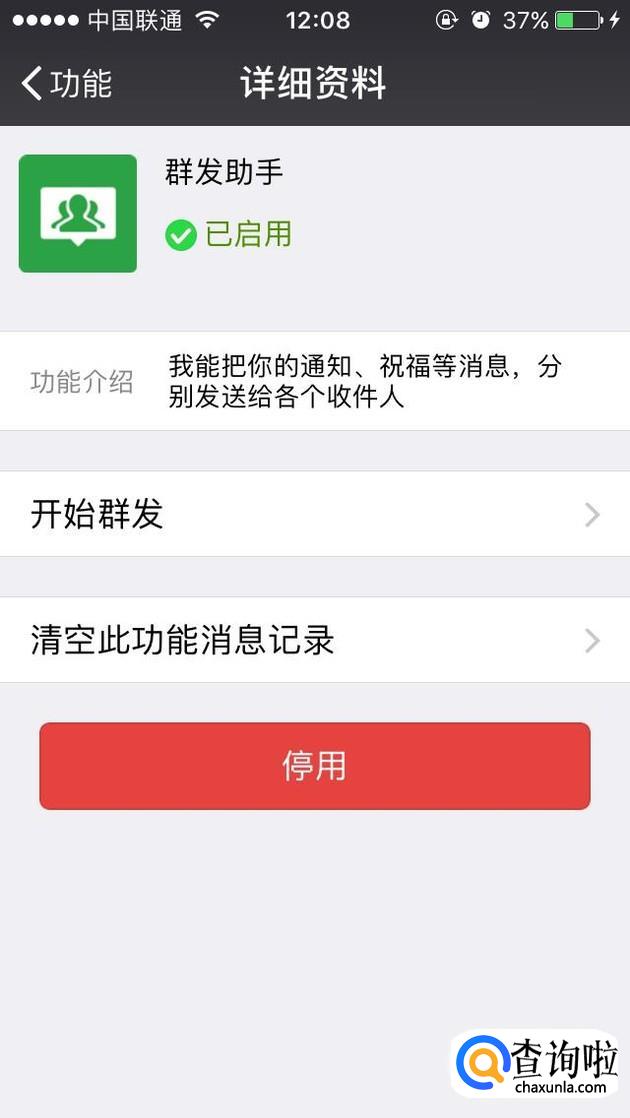
Task: Go back to 功能 page
Action: [66, 83]
